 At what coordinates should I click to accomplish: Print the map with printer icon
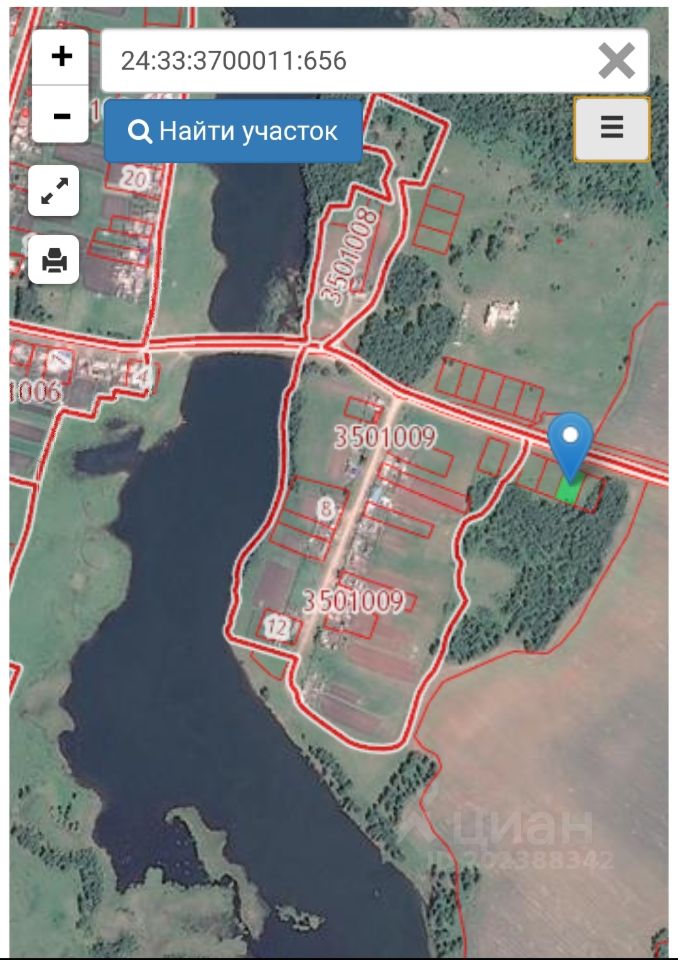tap(54, 261)
